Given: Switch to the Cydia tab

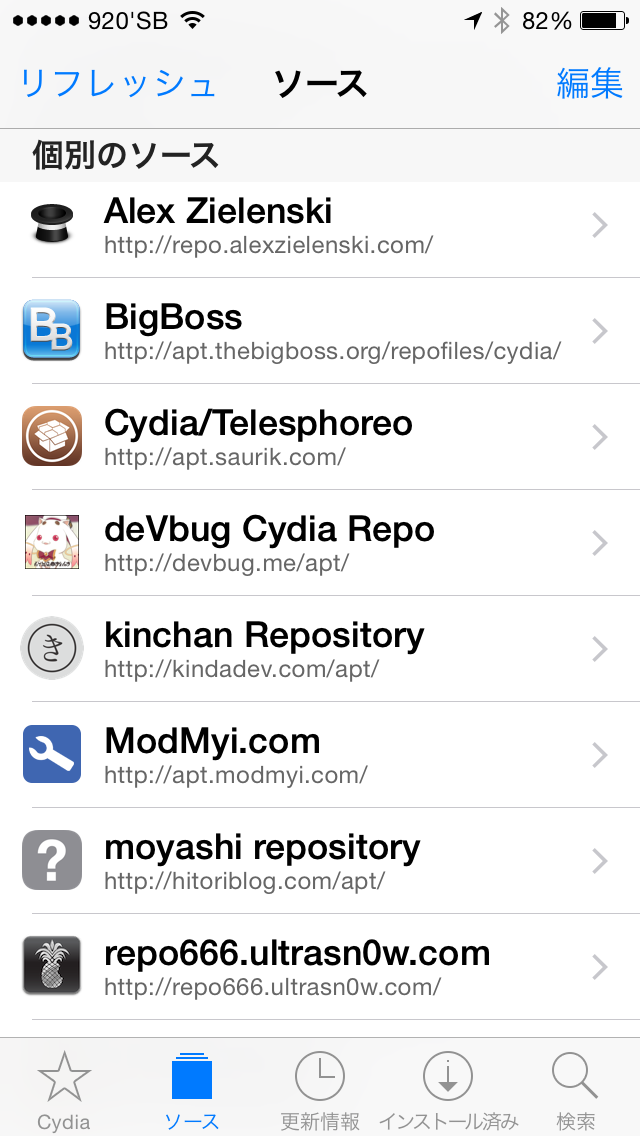Looking at the screenshot, I should pyautogui.click(x=65, y=1089).
